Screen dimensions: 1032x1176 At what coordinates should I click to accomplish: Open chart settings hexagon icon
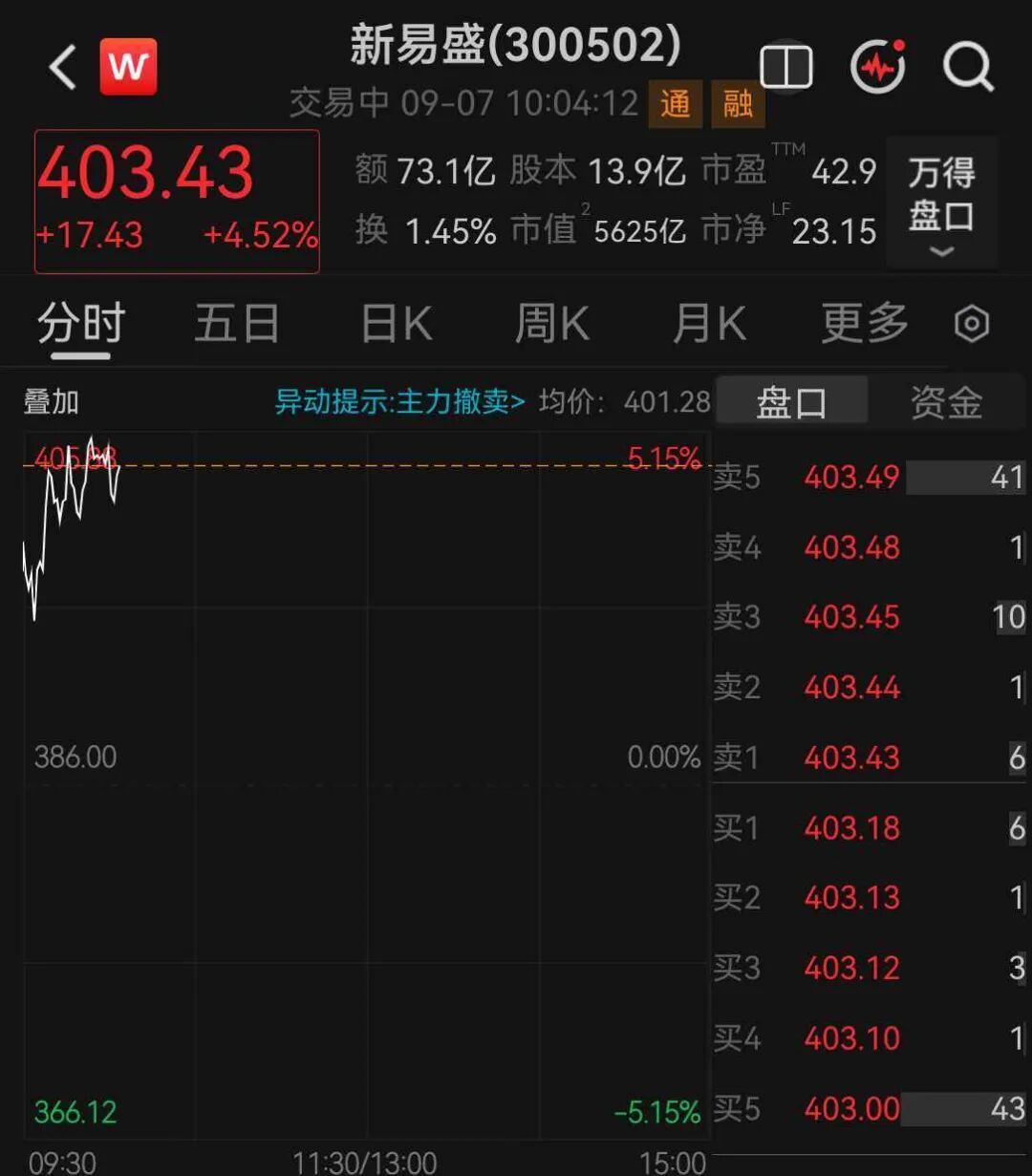click(972, 325)
